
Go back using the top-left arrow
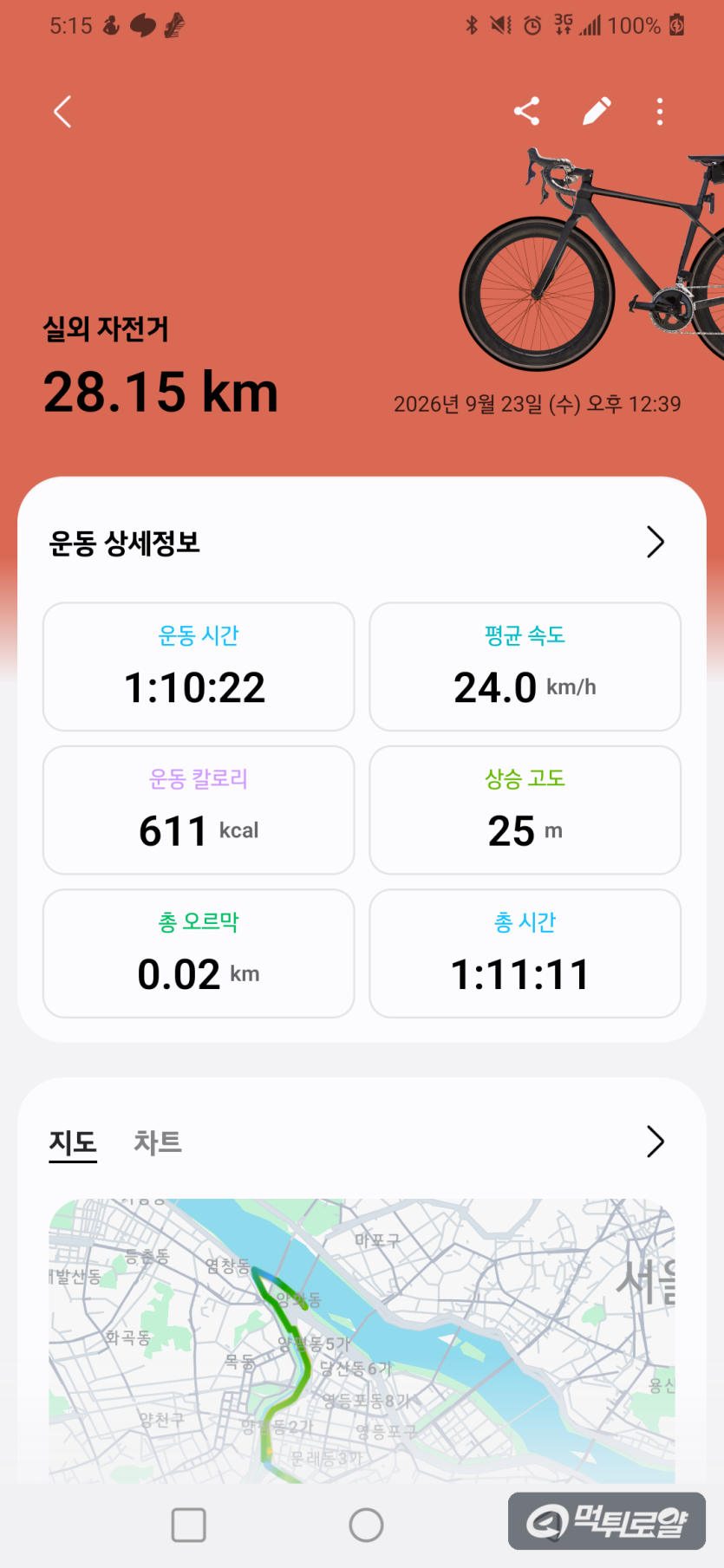(x=62, y=112)
